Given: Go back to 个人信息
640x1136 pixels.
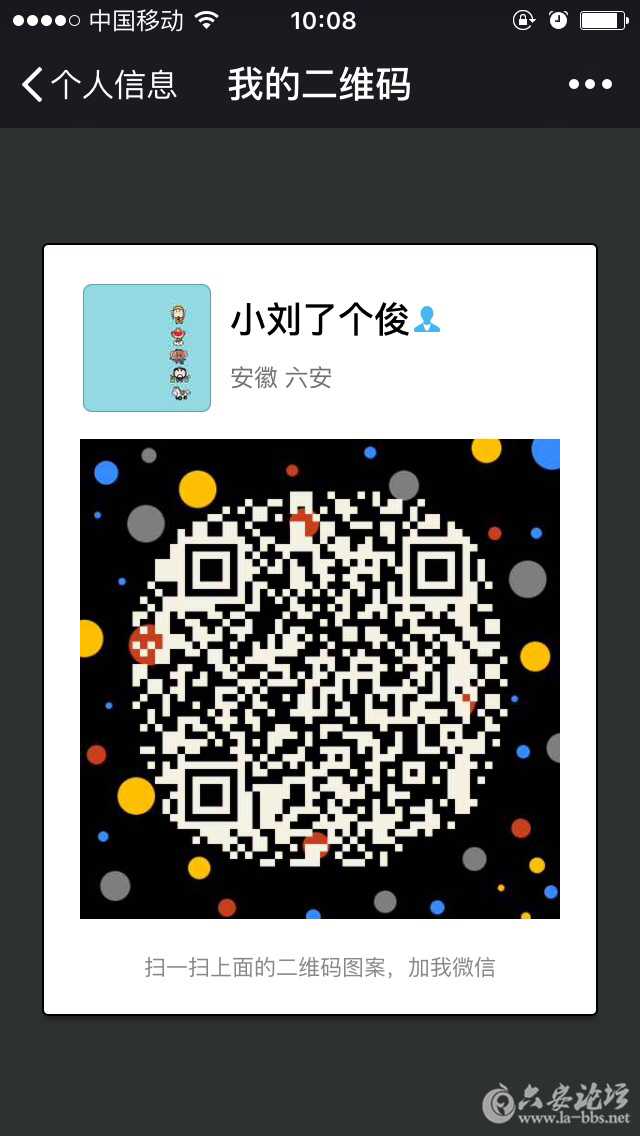Looking at the screenshot, I should 98,85.
